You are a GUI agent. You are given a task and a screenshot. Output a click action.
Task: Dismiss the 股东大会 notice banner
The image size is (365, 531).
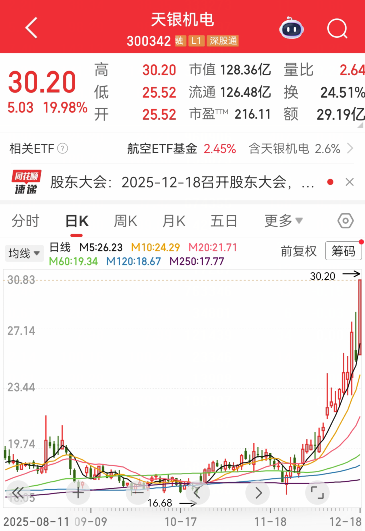(349, 182)
